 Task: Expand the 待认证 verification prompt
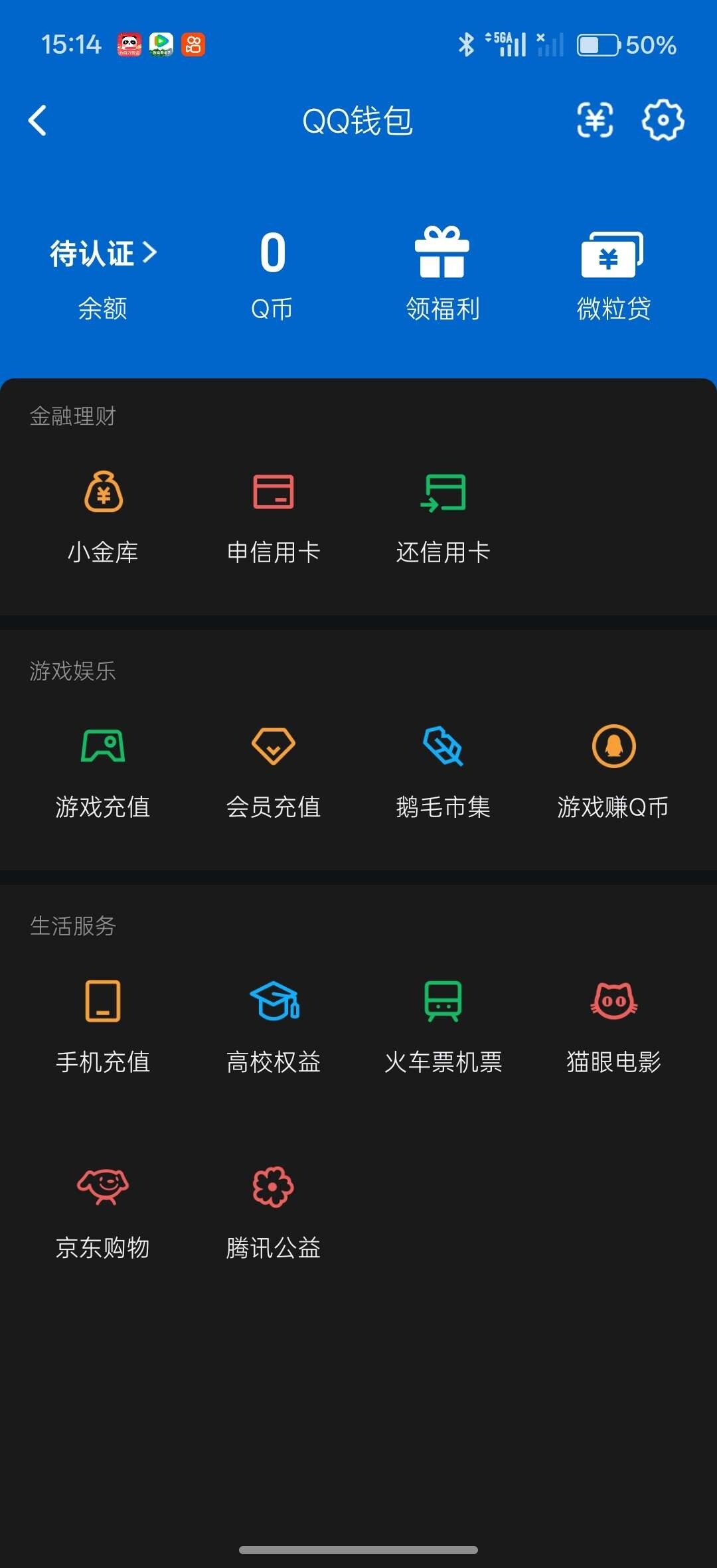coord(103,252)
